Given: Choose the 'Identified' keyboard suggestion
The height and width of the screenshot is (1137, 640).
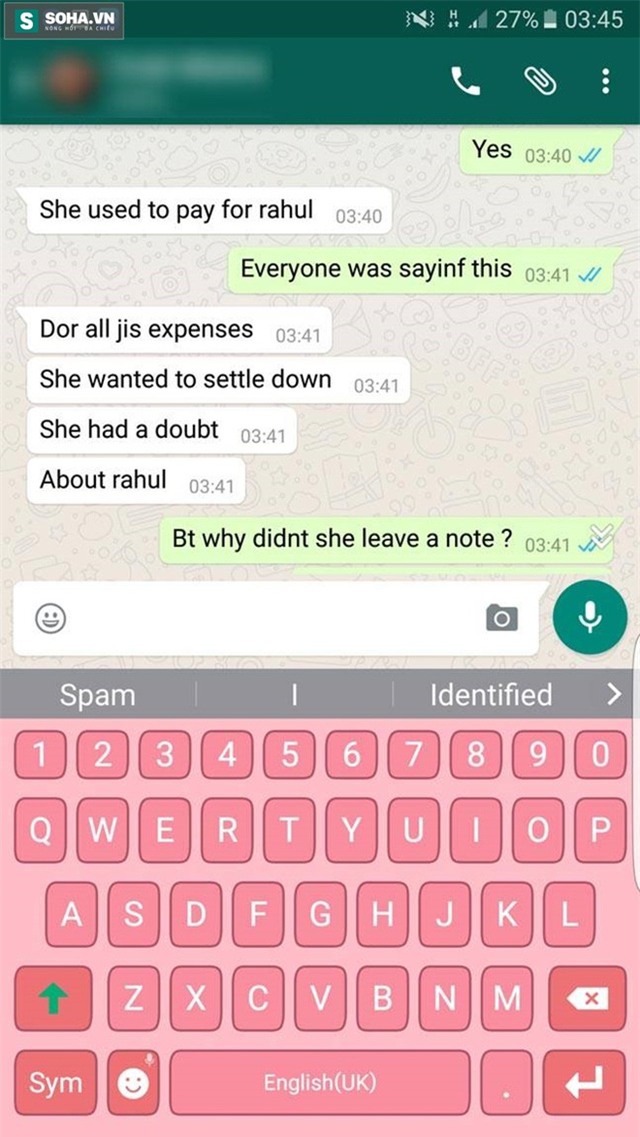Looking at the screenshot, I should pos(490,694).
